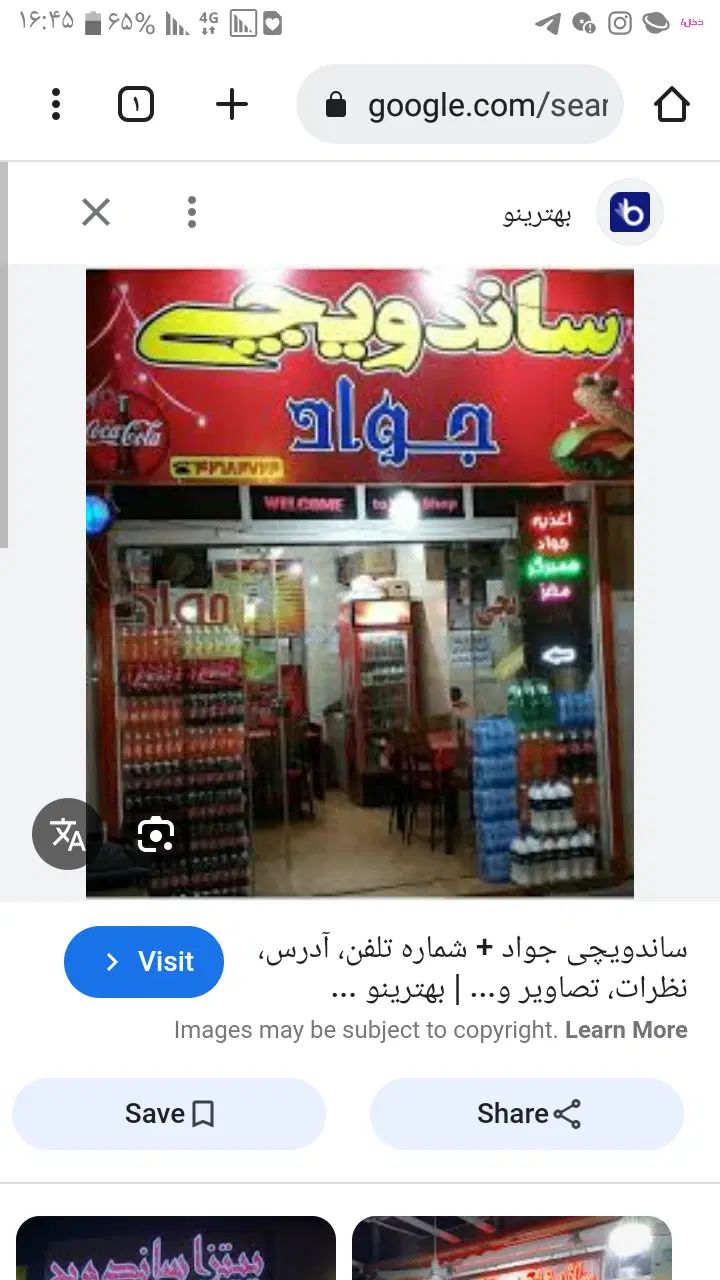Translate the text in this image
Screen dimensions: 720x1280
pos(67,834)
